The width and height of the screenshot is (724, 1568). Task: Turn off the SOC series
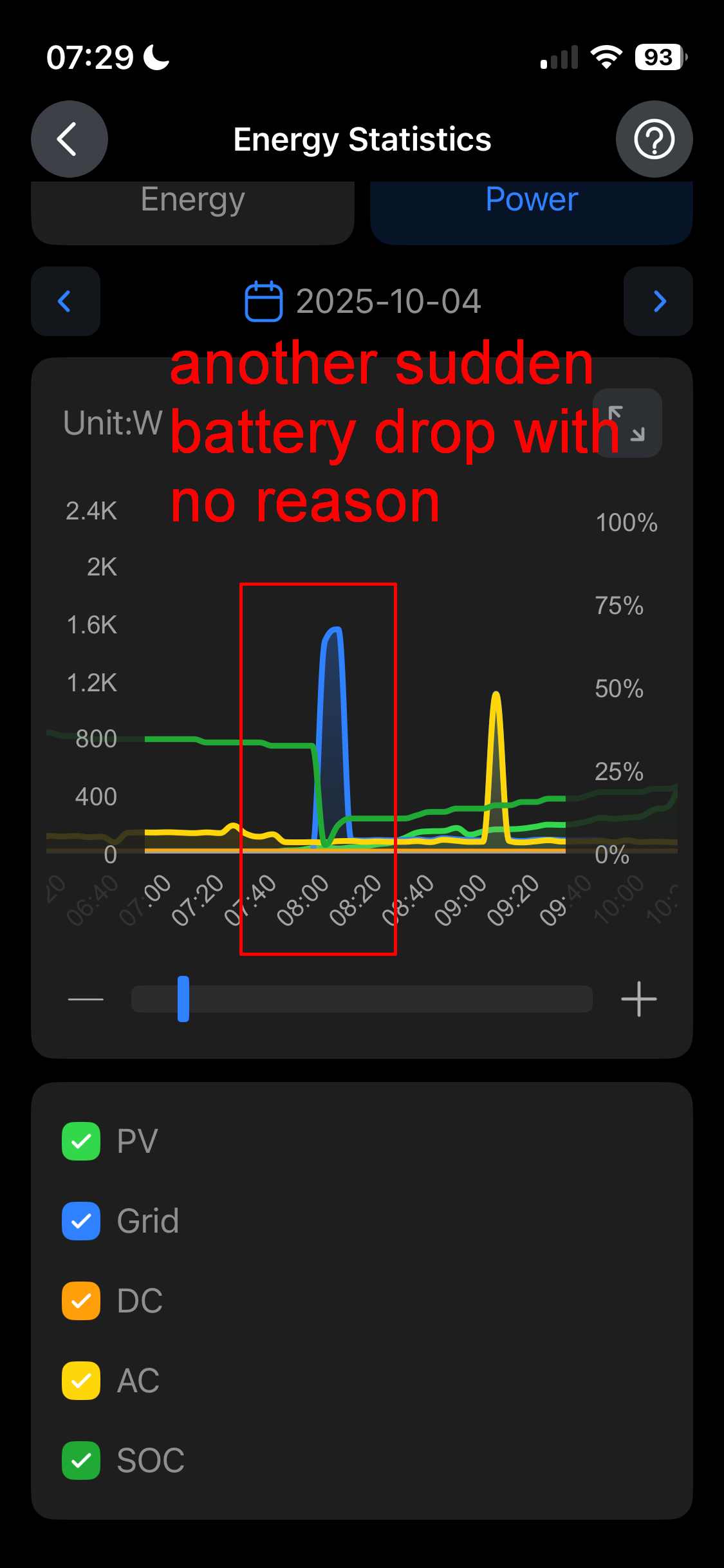[x=81, y=1461]
